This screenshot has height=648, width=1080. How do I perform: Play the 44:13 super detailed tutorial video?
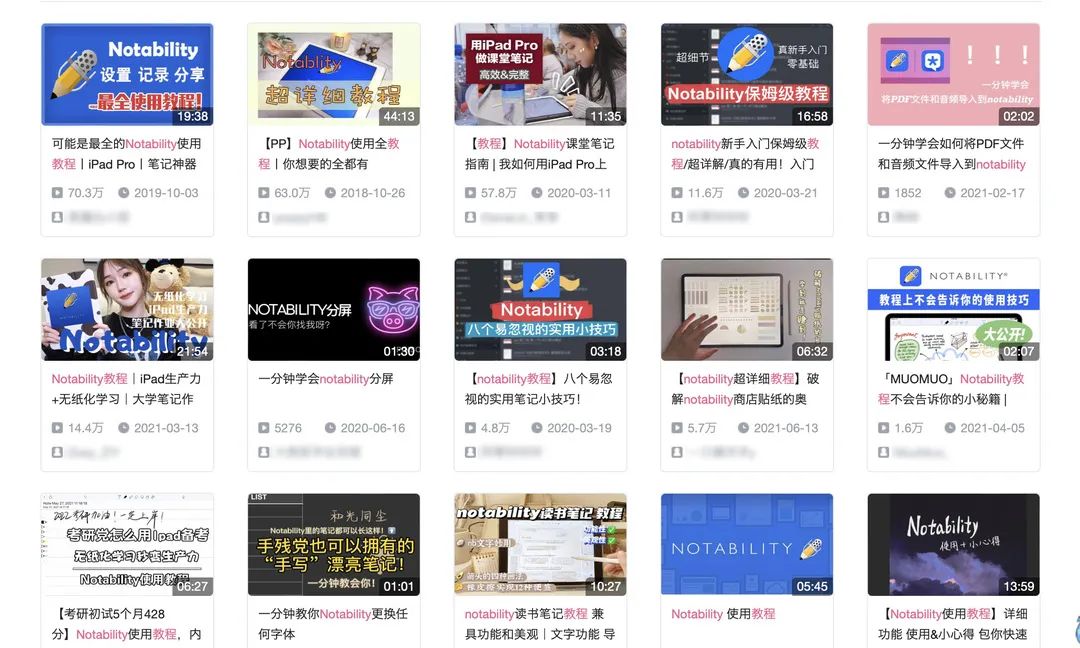[x=333, y=74]
